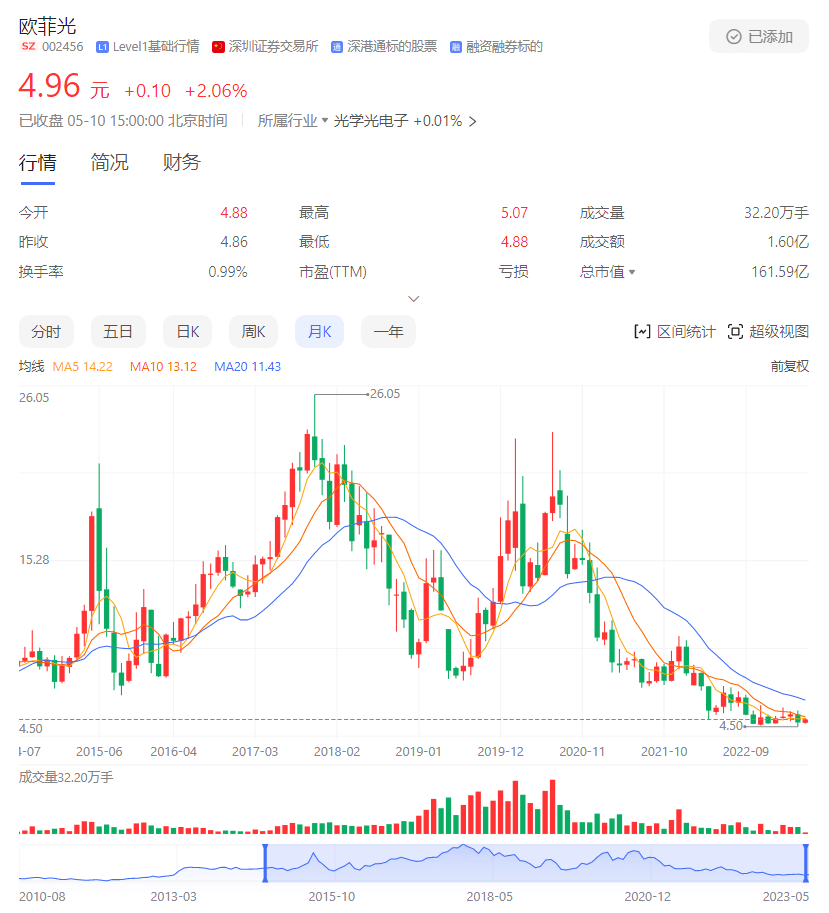Switch chart to 周K view
The height and width of the screenshot is (913, 829).
click(x=254, y=332)
